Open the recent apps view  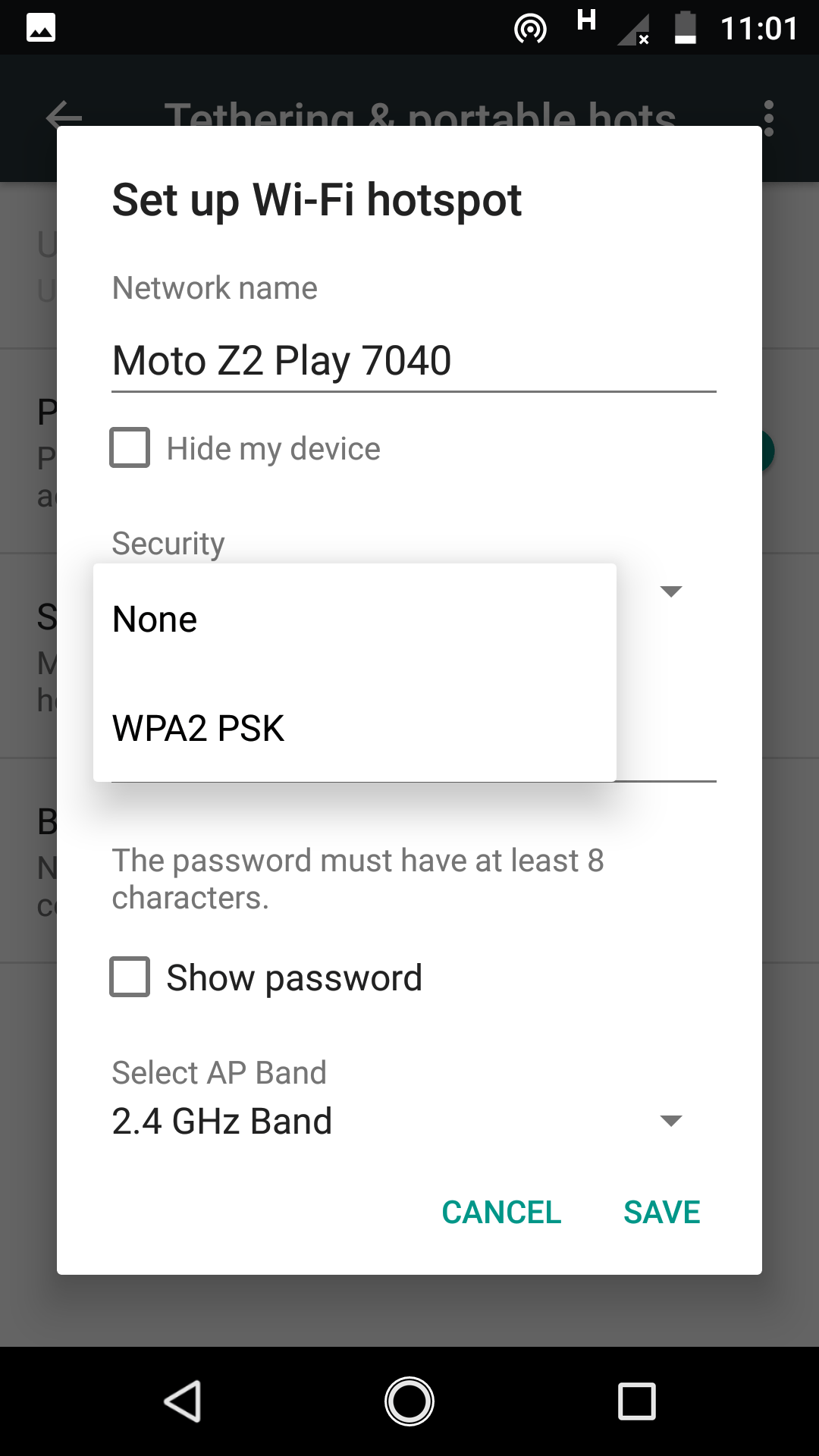coord(637,1401)
